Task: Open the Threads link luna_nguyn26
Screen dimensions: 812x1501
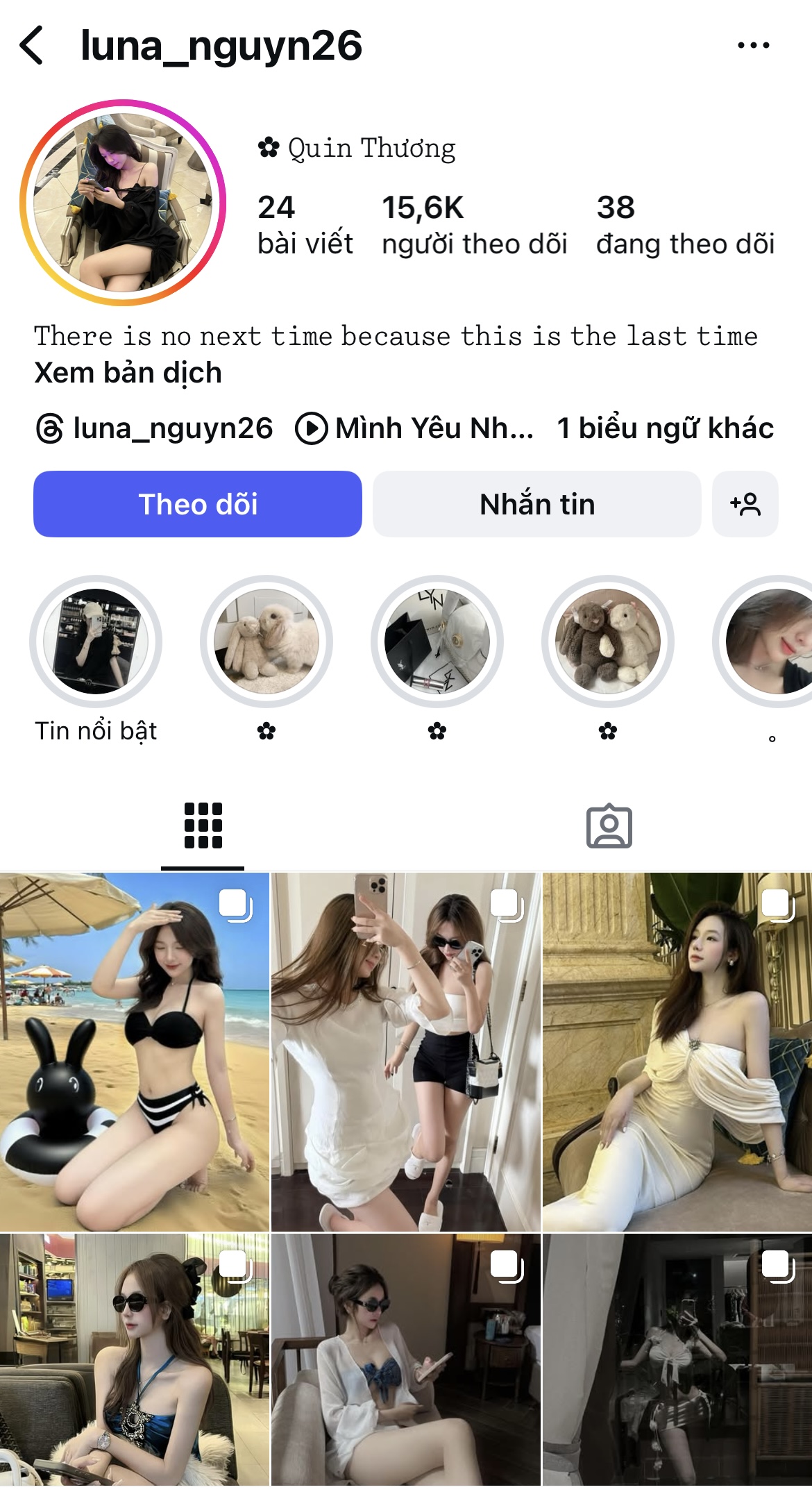Action: (154, 428)
